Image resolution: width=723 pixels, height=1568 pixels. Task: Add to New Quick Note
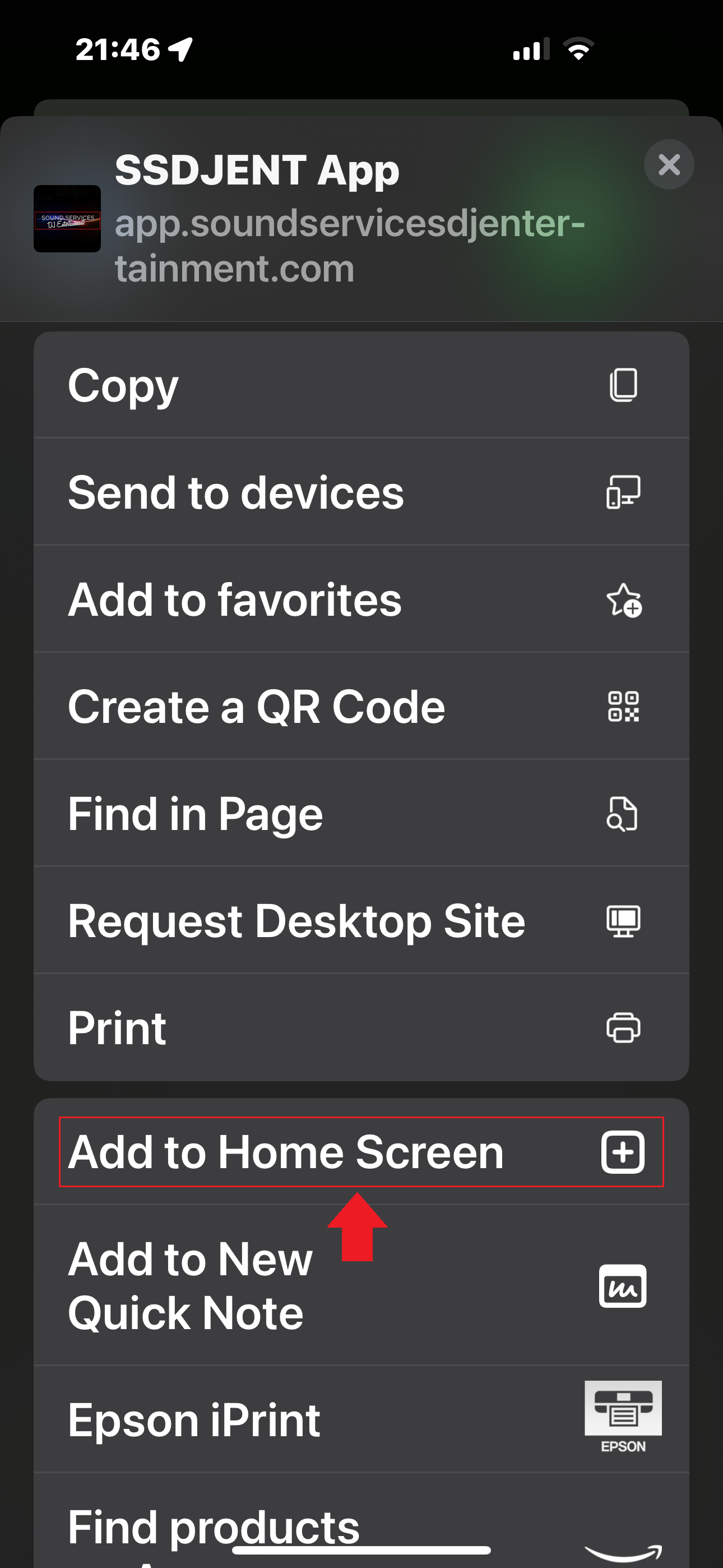pyautogui.click(x=361, y=1285)
